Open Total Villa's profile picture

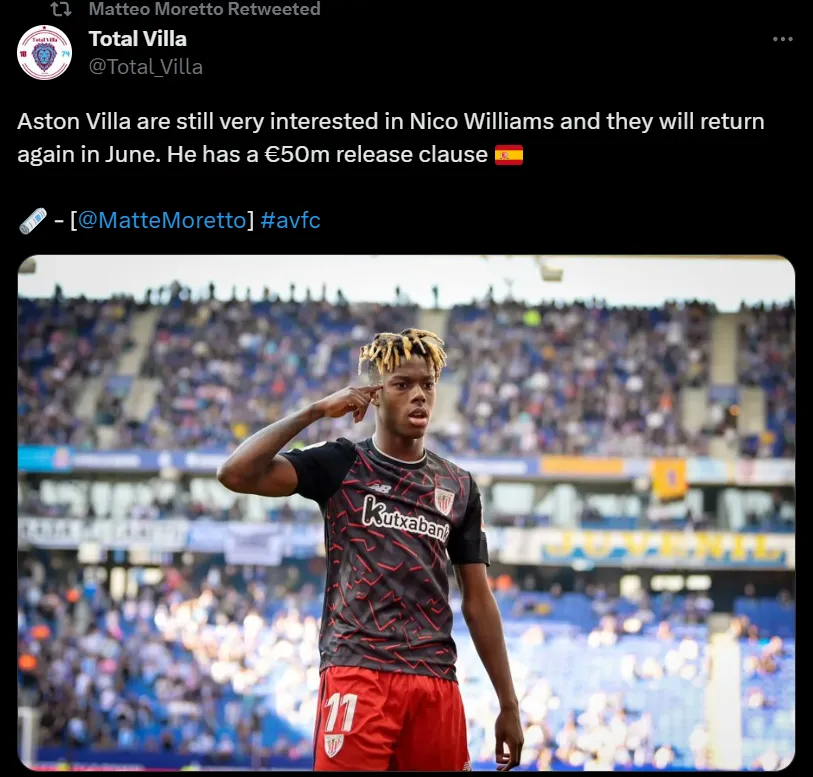[x=44, y=53]
